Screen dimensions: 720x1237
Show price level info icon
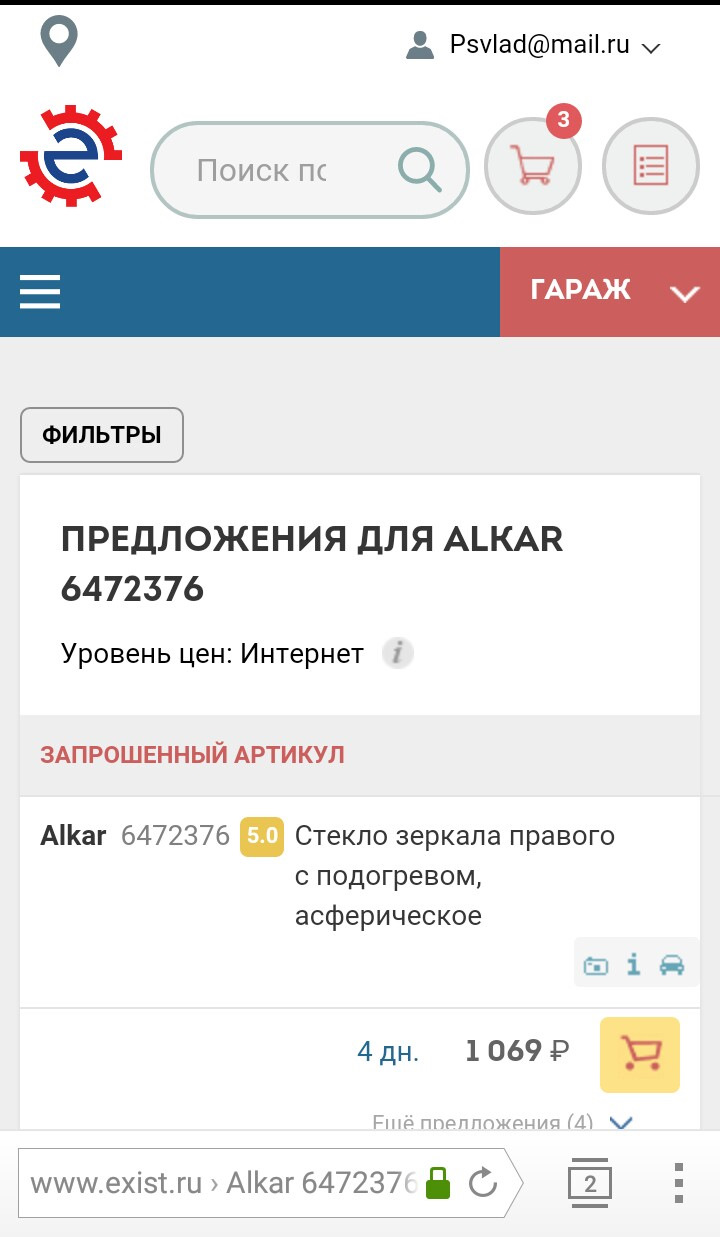tap(398, 654)
